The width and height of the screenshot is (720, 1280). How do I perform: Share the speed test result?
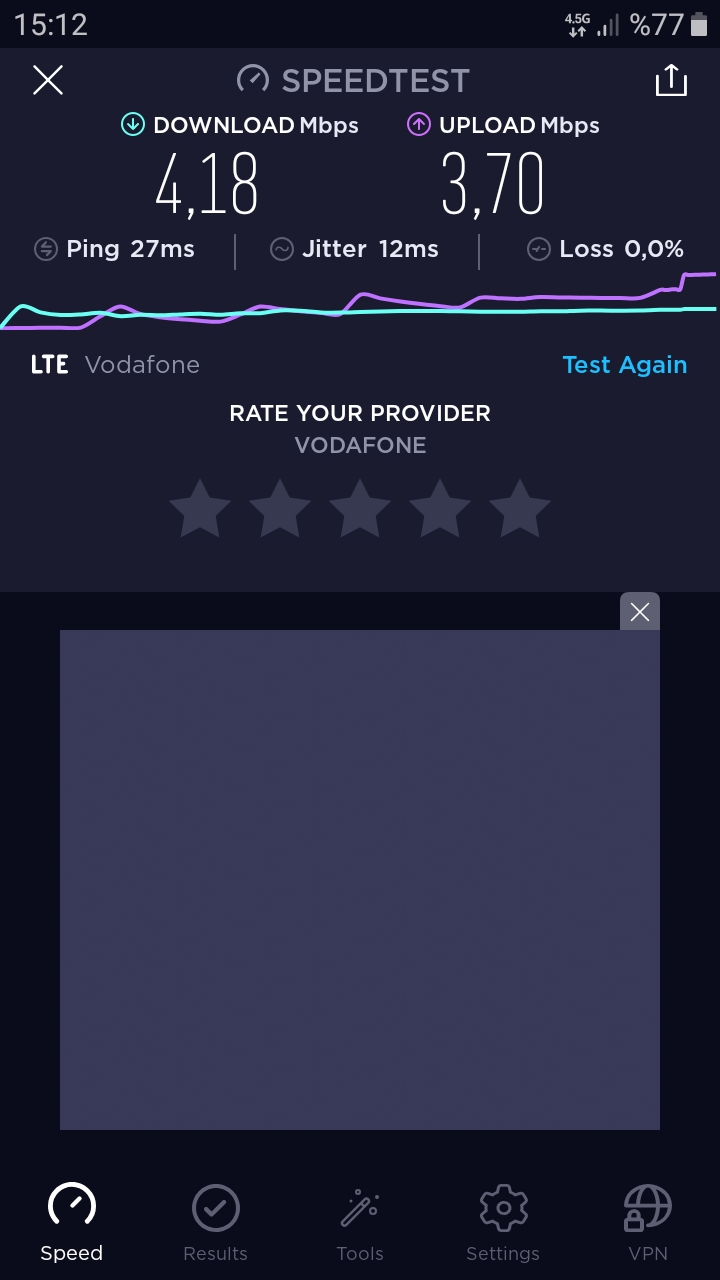[671, 80]
